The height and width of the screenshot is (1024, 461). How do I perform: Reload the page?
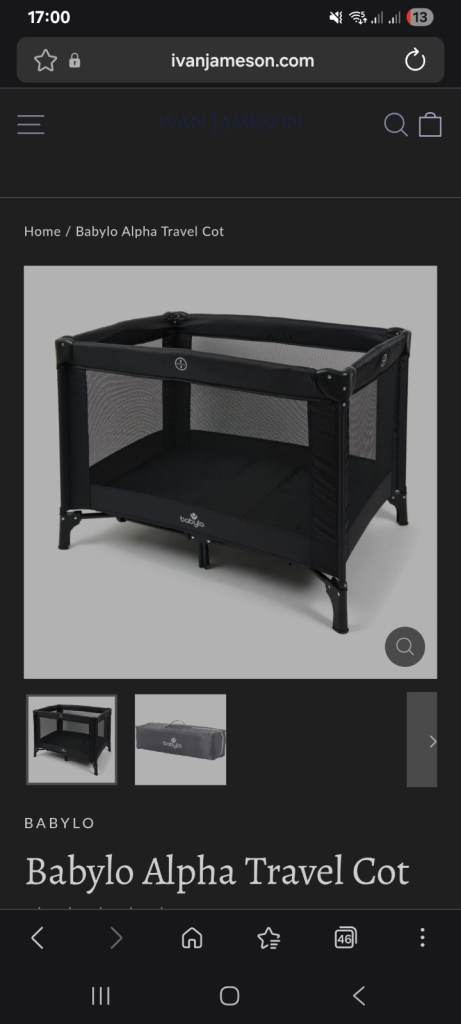[415, 61]
